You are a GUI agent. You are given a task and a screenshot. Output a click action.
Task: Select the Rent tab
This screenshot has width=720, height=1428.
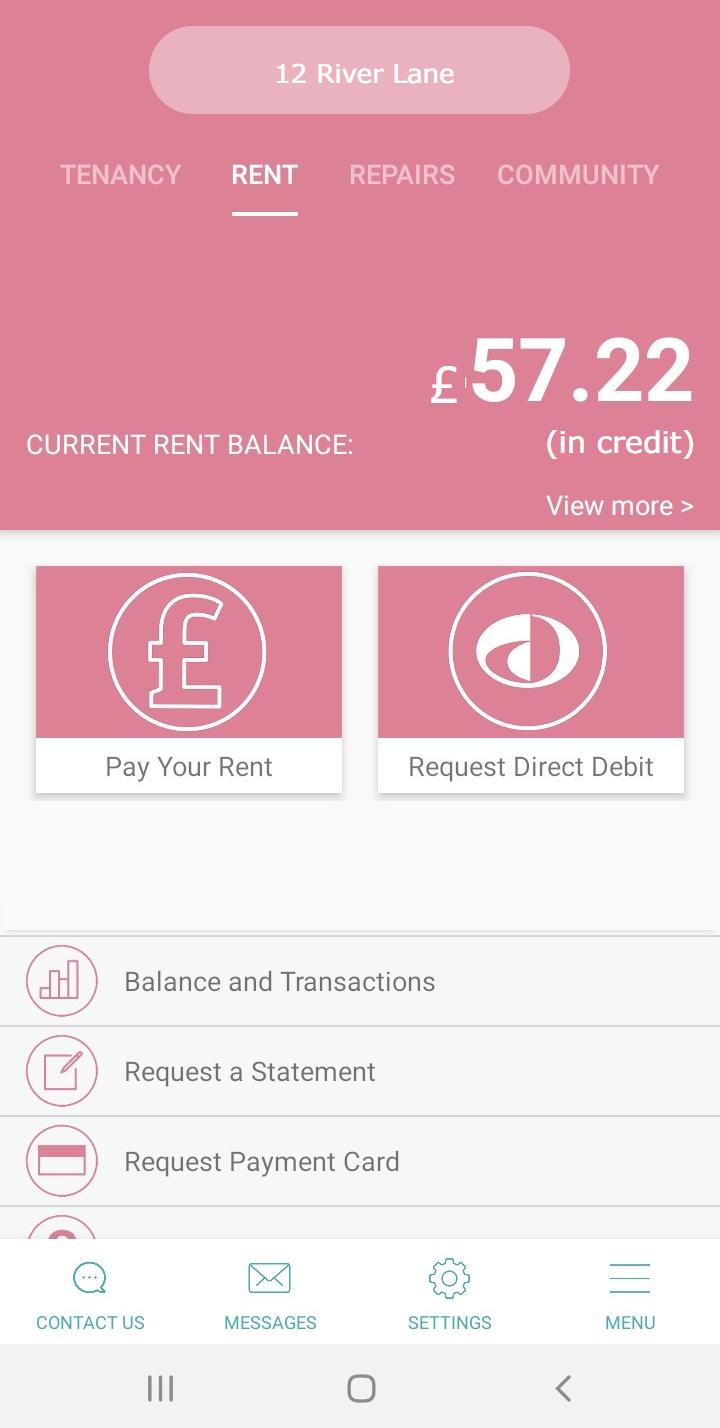pos(264,175)
